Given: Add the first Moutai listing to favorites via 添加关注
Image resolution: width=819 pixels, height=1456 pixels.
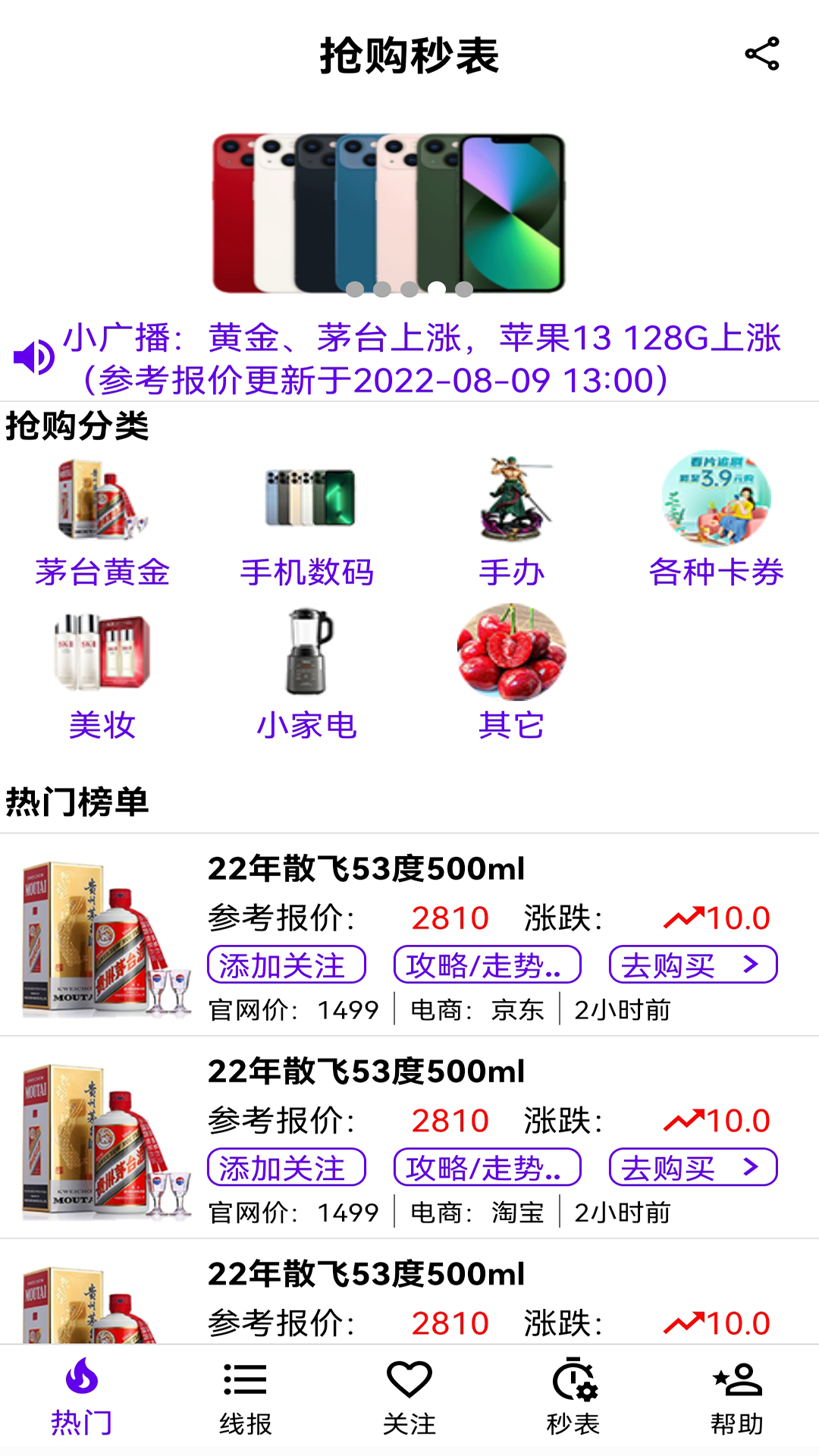Looking at the screenshot, I should [x=287, y=964].
